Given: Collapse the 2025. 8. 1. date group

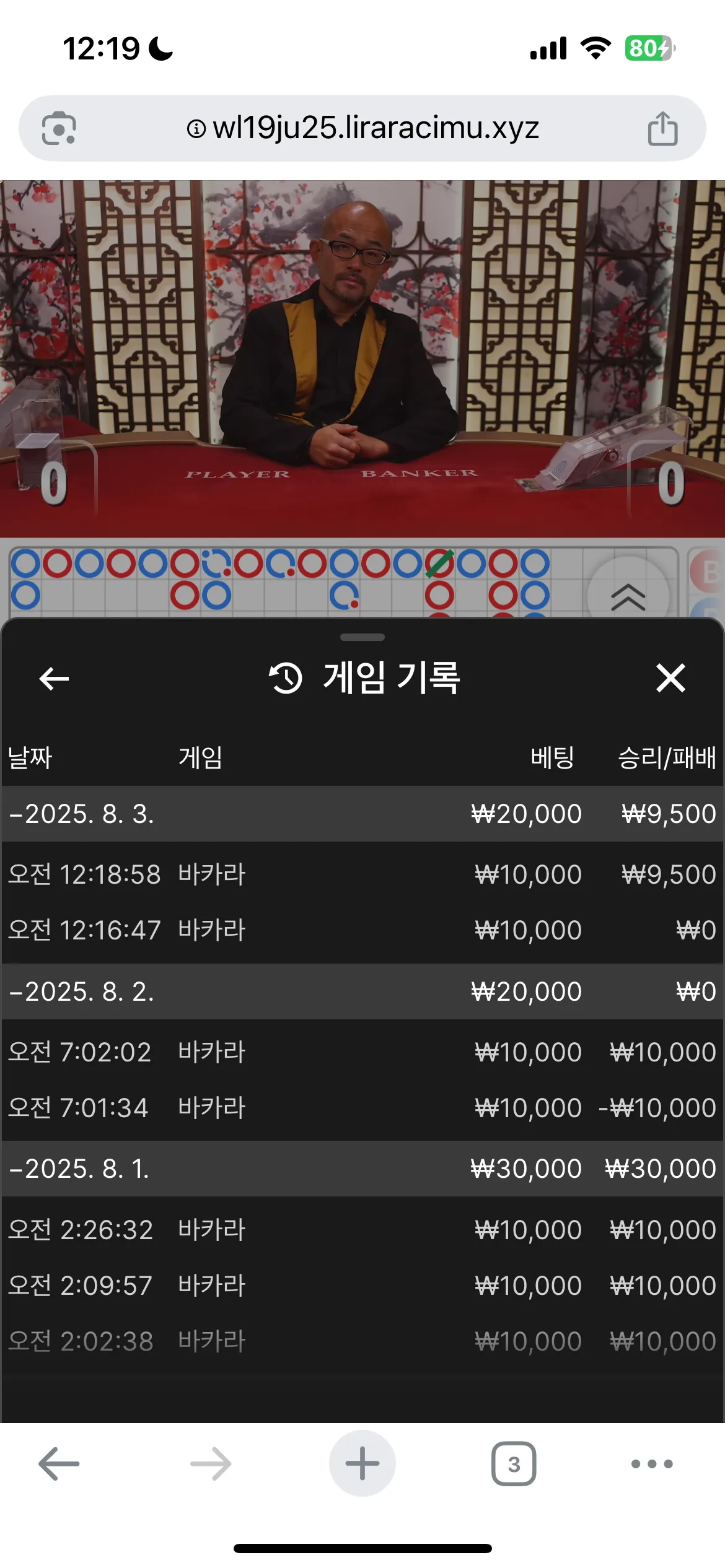Looking at the screenshot, I should (362, 1169).
